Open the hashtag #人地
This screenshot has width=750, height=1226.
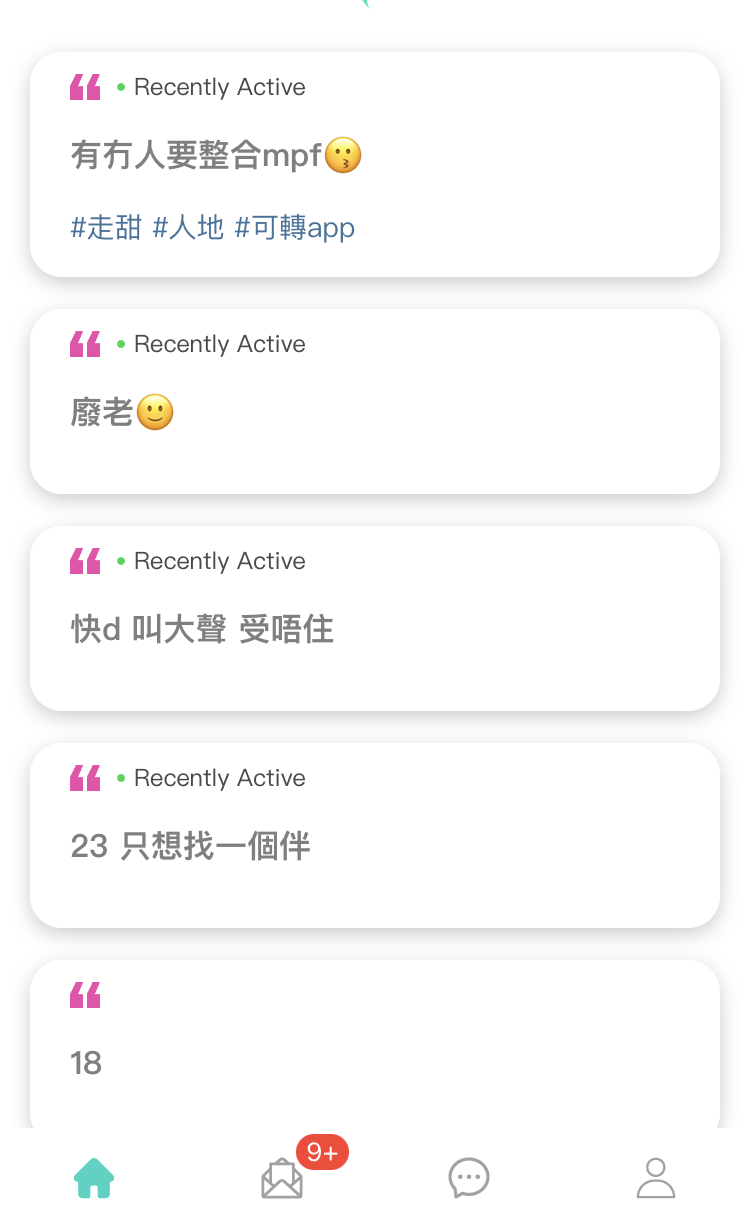[x=188, y=228]
